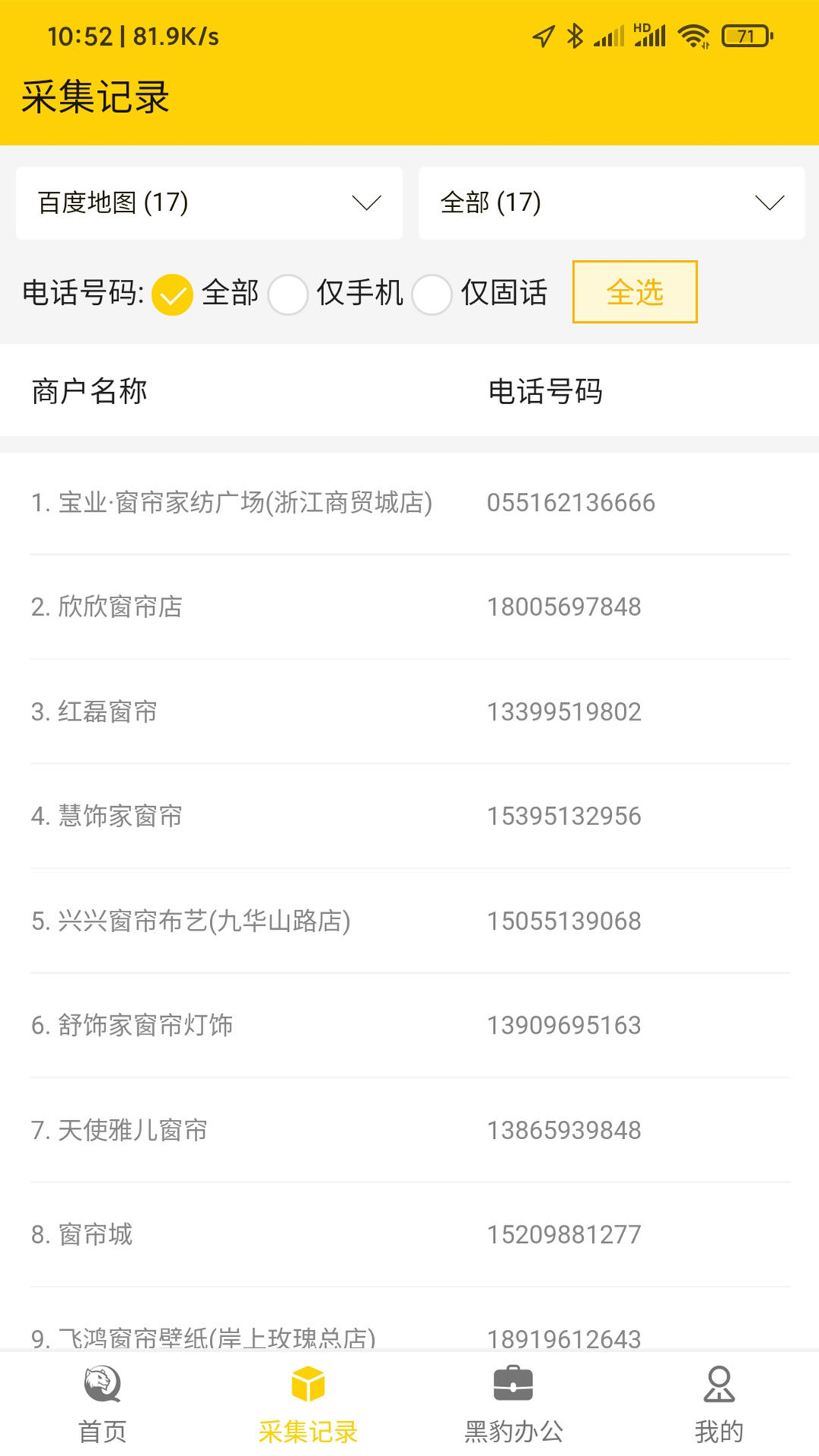819x1456 pixels.
Task: Open the 全部 (17) dropdown
Action: (610, 202)
